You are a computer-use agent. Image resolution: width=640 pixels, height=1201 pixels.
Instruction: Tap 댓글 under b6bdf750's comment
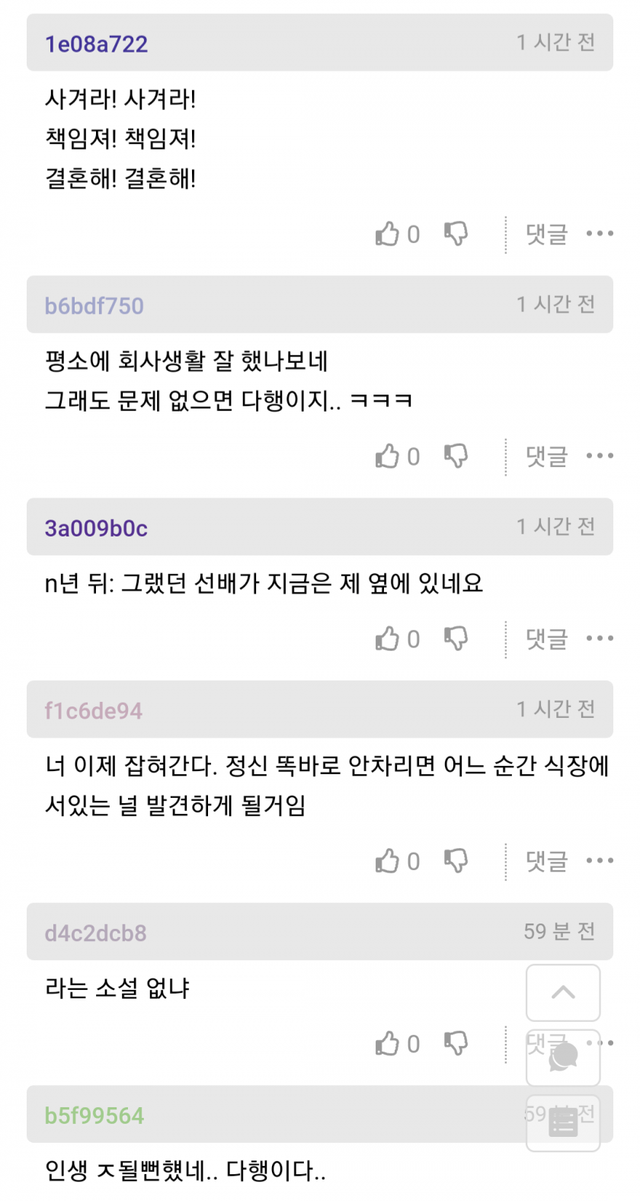(547, 457)
